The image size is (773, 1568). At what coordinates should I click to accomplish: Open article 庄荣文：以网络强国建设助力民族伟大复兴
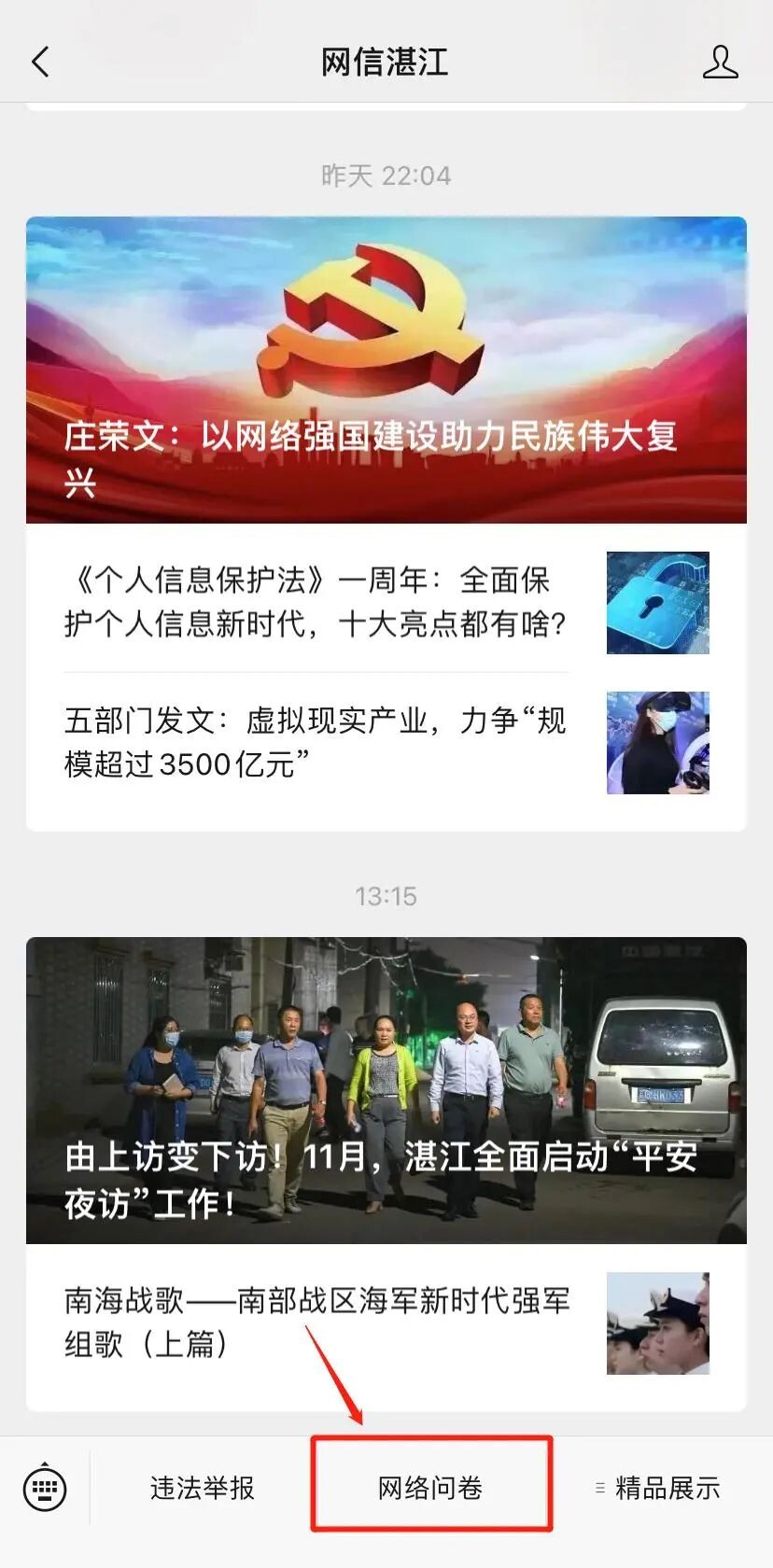pos(386,370)
